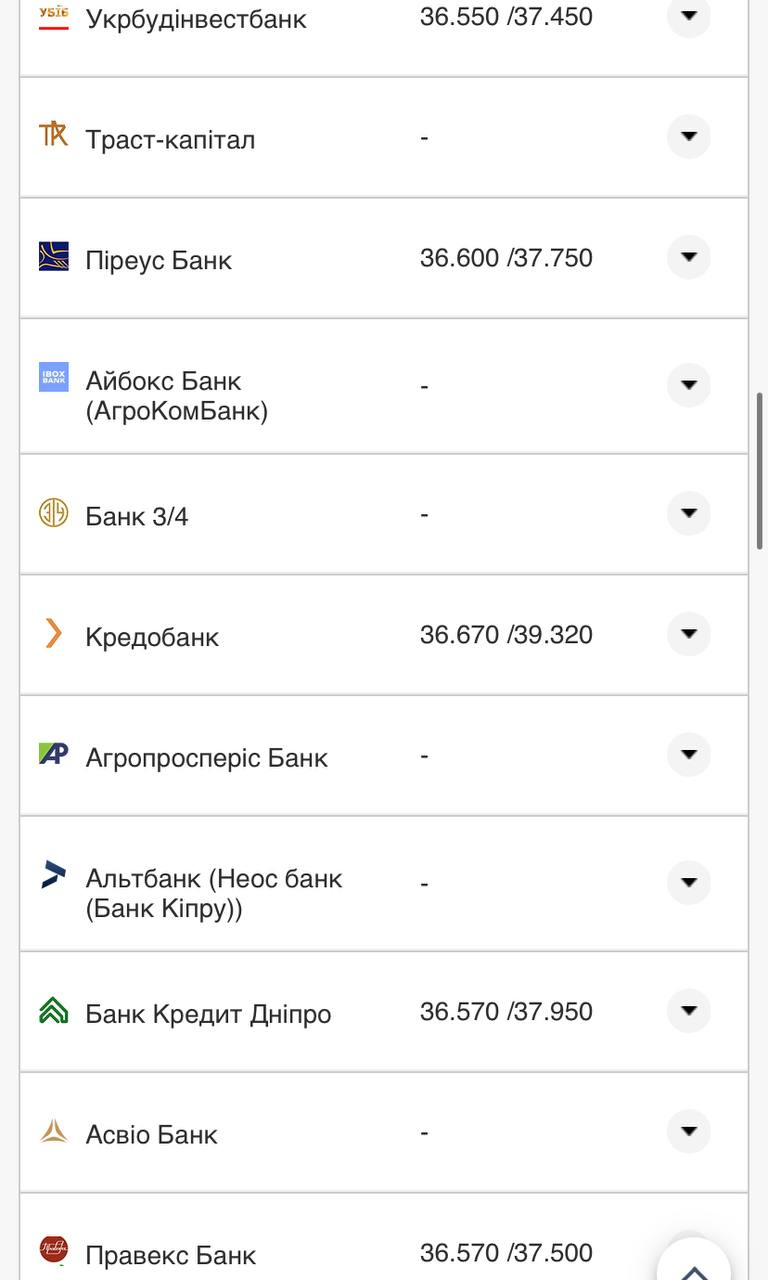
Task: Show details for Альтбанк (Неос банк)
Action: [688, 883]
